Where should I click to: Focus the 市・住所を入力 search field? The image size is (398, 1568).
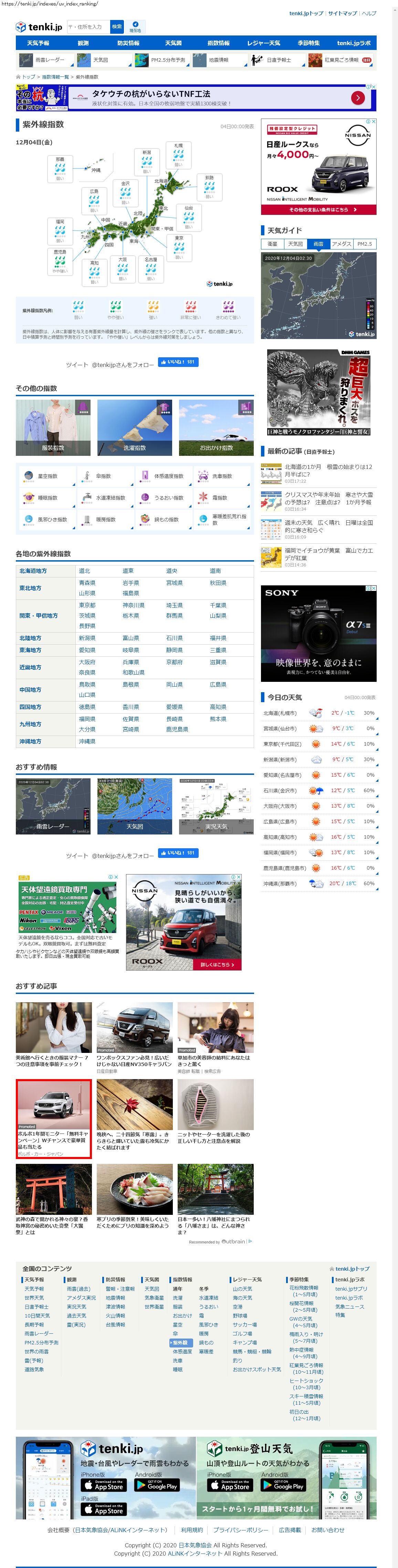(88, 27)
